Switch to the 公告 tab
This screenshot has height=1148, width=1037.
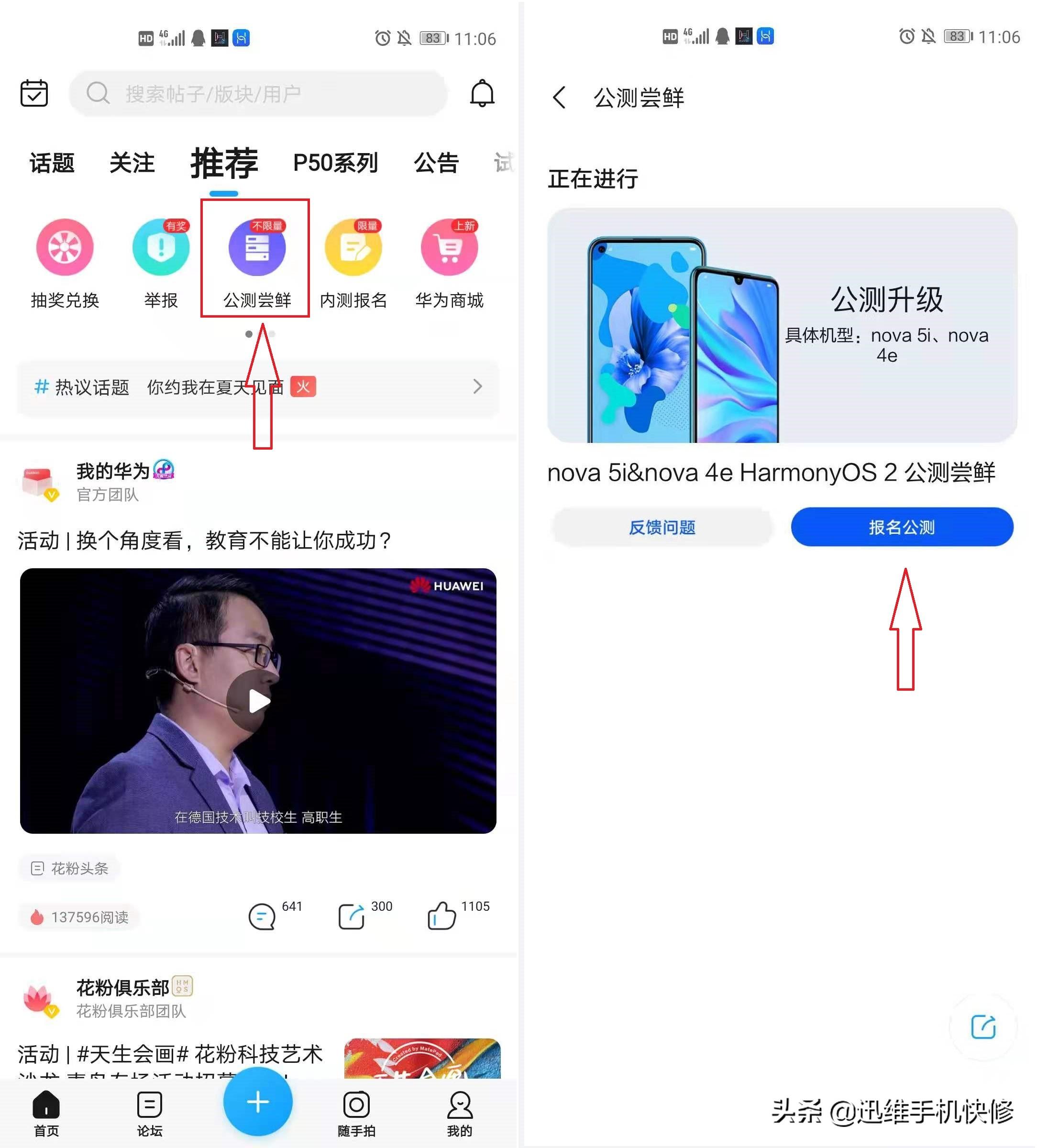[436, 163]
